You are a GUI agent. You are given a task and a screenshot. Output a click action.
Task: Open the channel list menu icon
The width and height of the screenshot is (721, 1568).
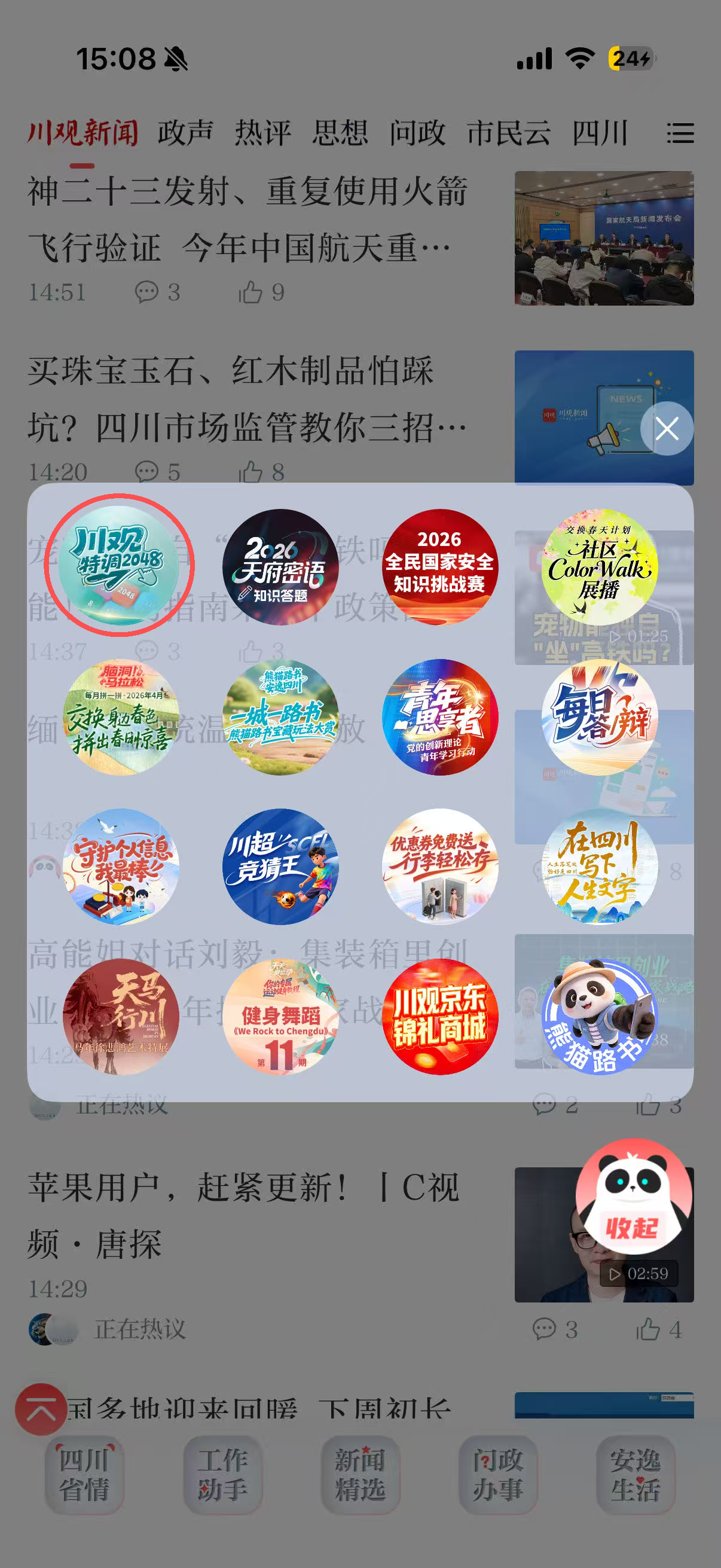[680, 133]
